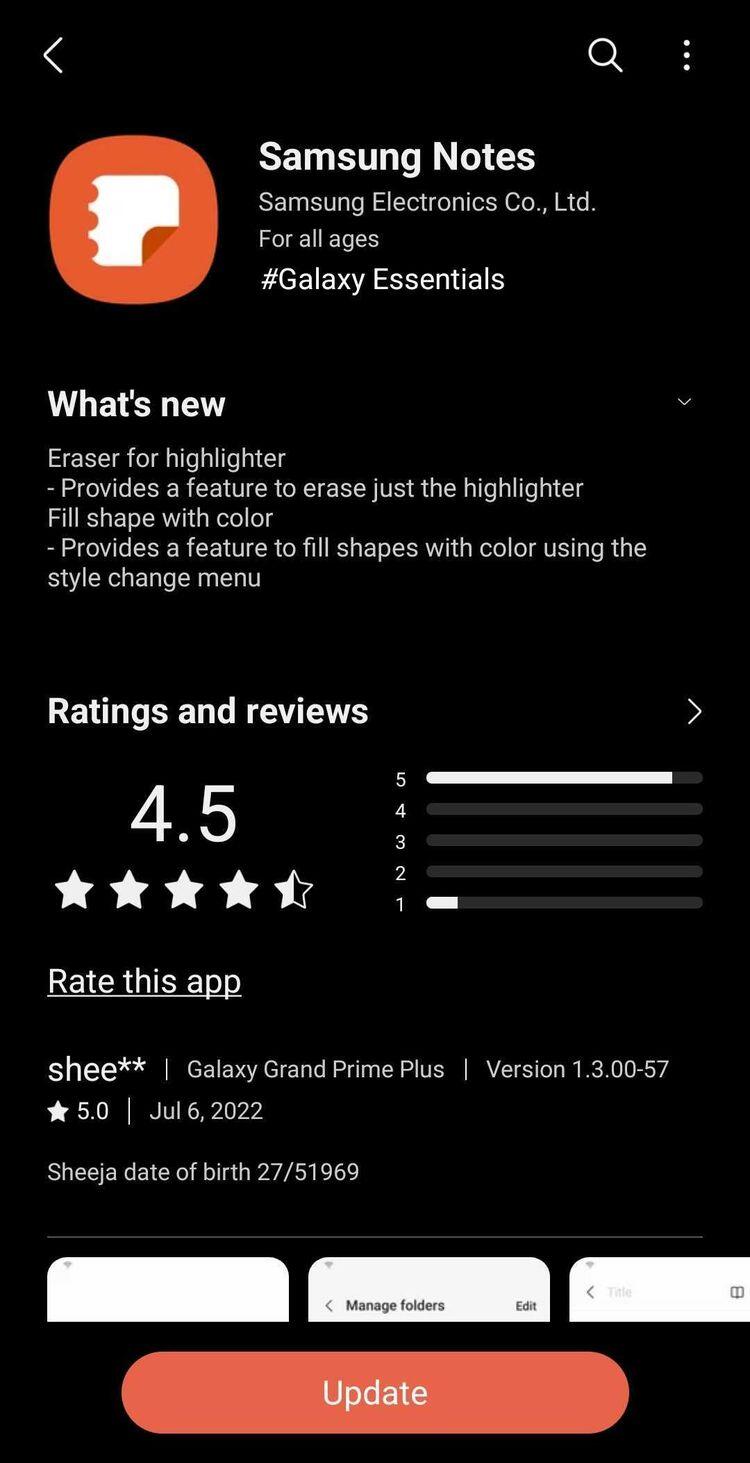Open the #Galaxy Essentials tag

pos(382,279)
